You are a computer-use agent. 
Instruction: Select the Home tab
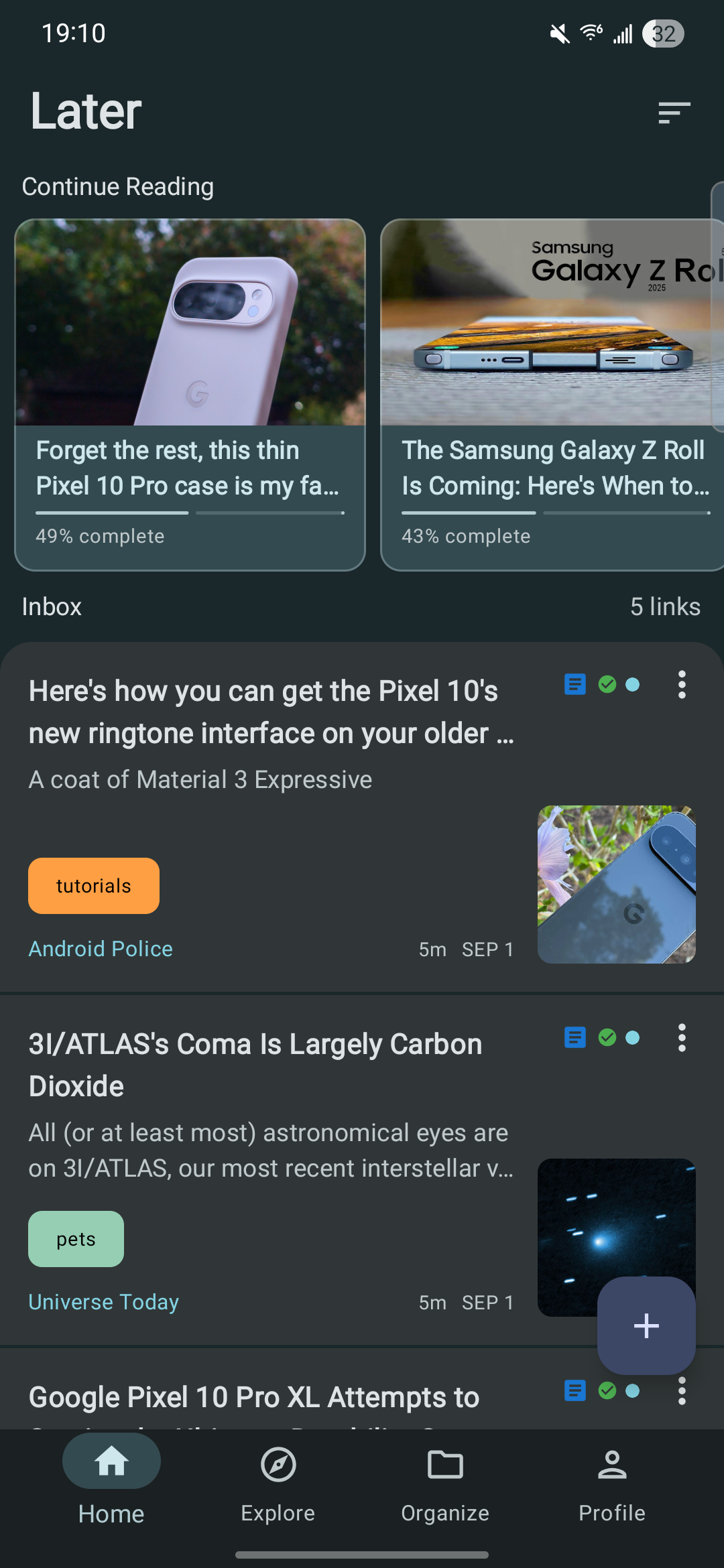(111, 1484)
